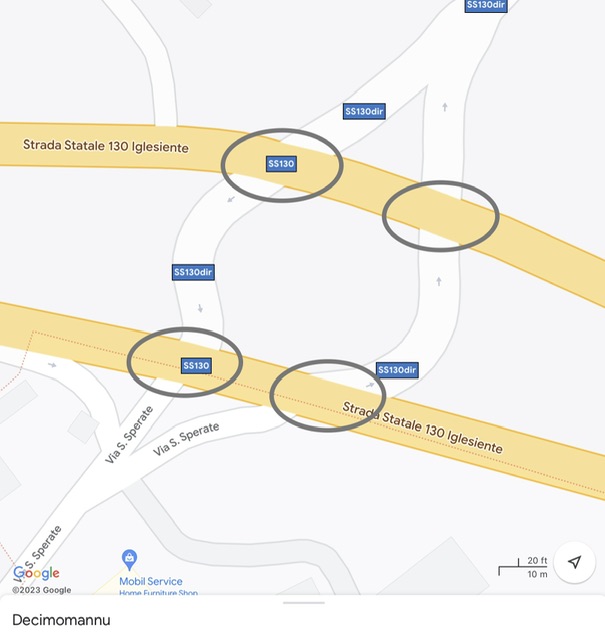605x640 pixels.
Task: Open the Mobil Service place marker
Action: (x=129, y=560)
